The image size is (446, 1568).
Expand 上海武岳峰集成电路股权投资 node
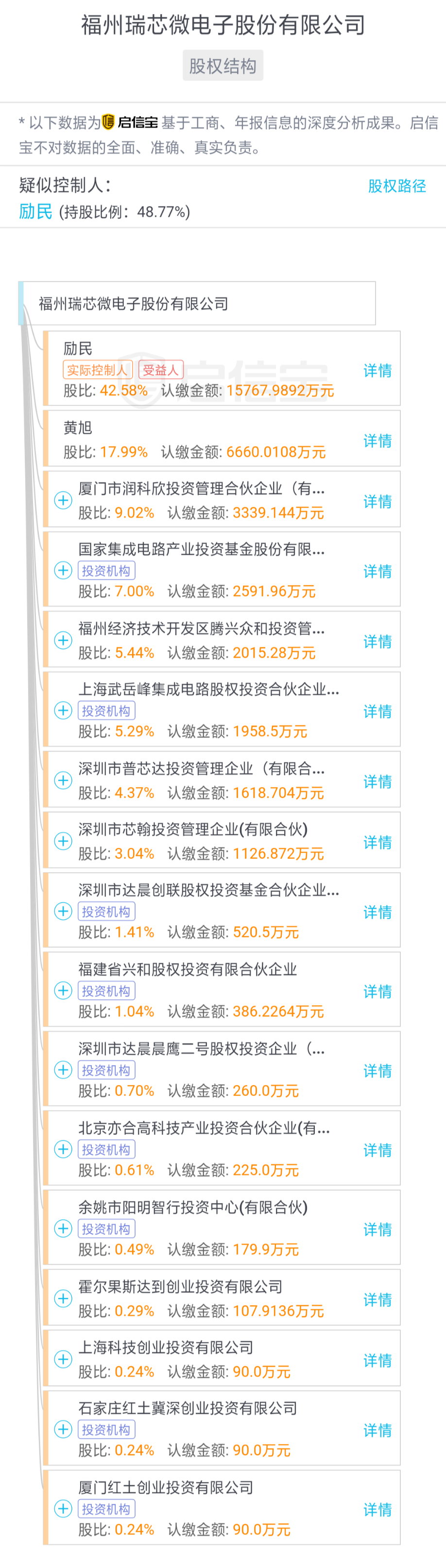(63, 710)
